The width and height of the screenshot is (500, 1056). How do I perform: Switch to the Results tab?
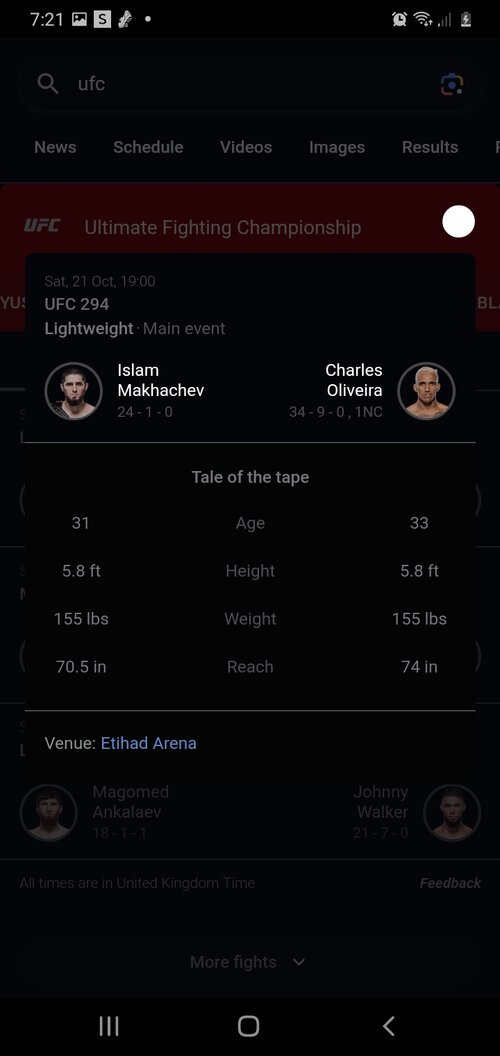coord(430,147)
